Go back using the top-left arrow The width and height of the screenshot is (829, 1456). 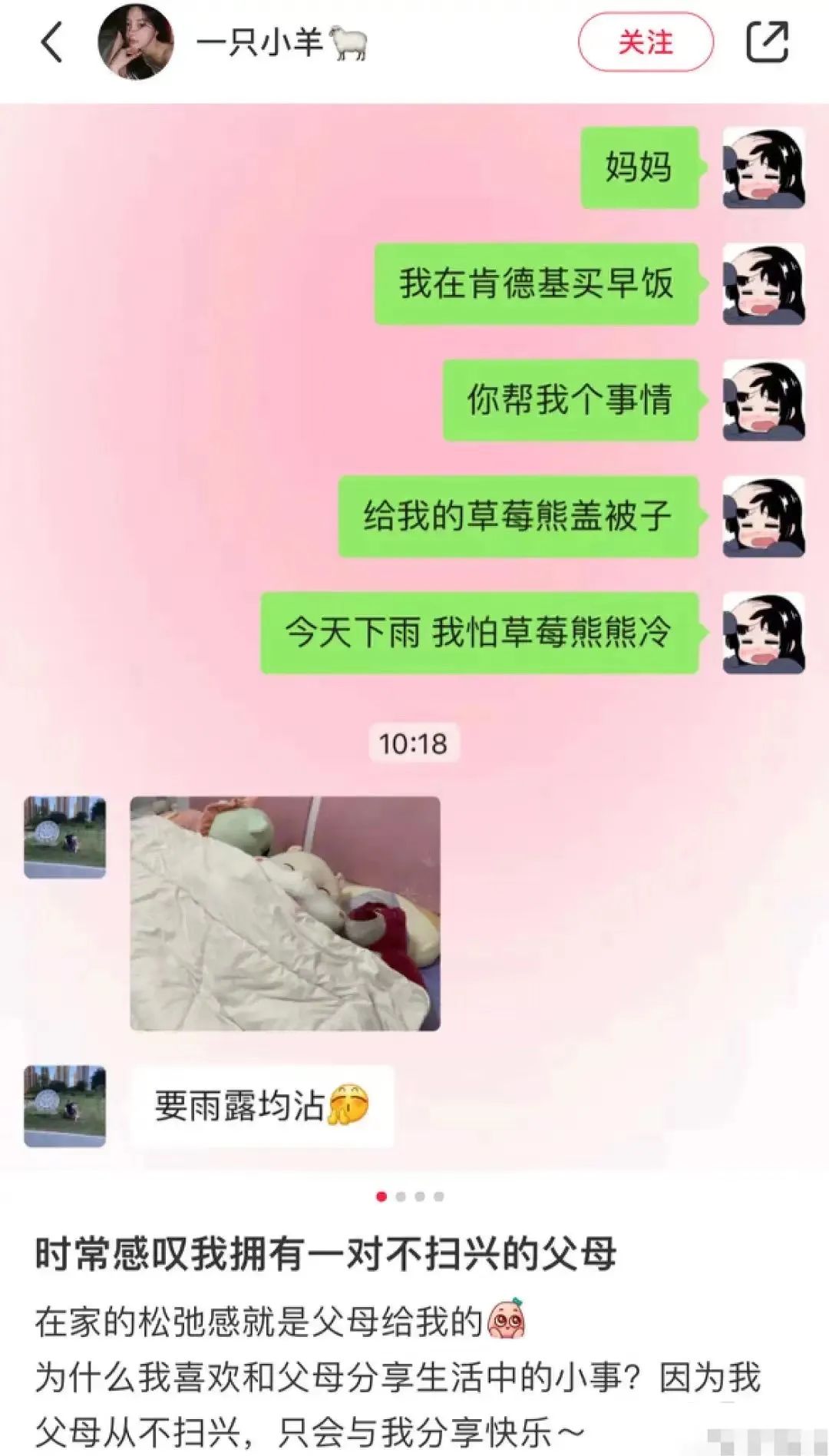click(x=51, y=42)
